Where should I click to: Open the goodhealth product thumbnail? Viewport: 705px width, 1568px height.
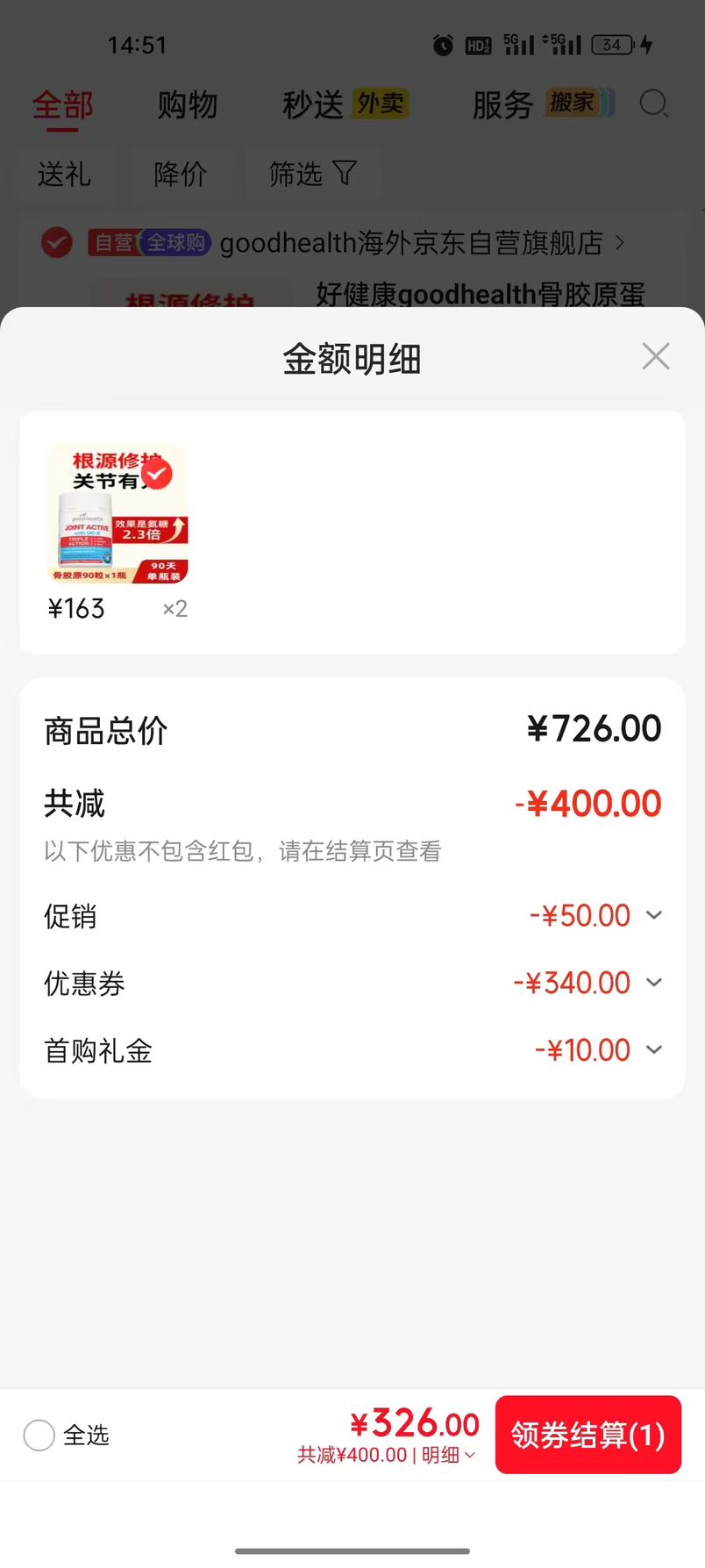pyautogui.click(x=117, y=512)
